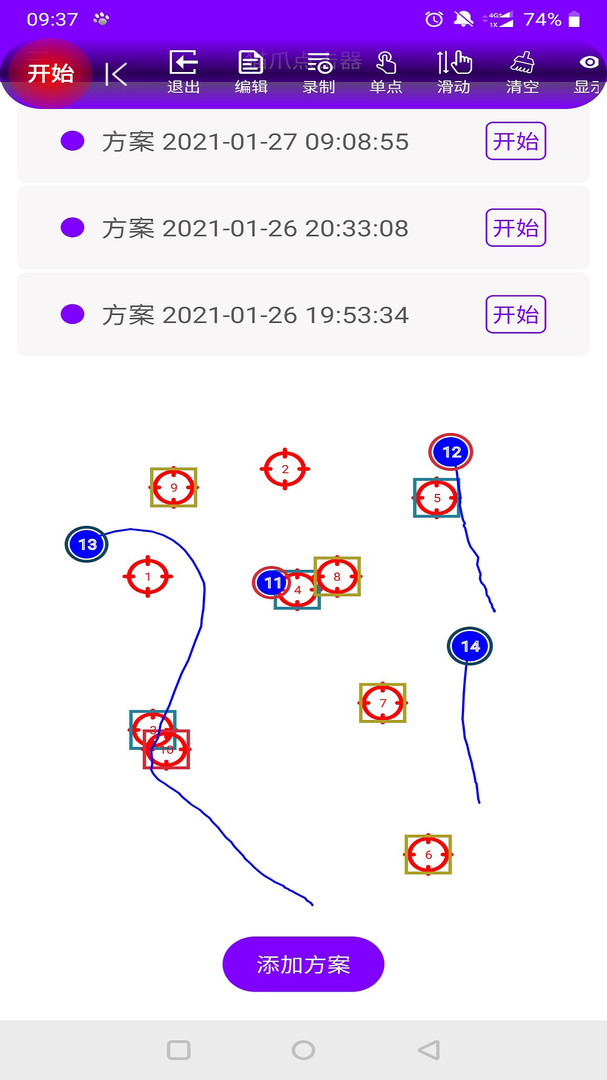Select click point marker 2
Screen dimensions: 607x1080
pos(285,468)
